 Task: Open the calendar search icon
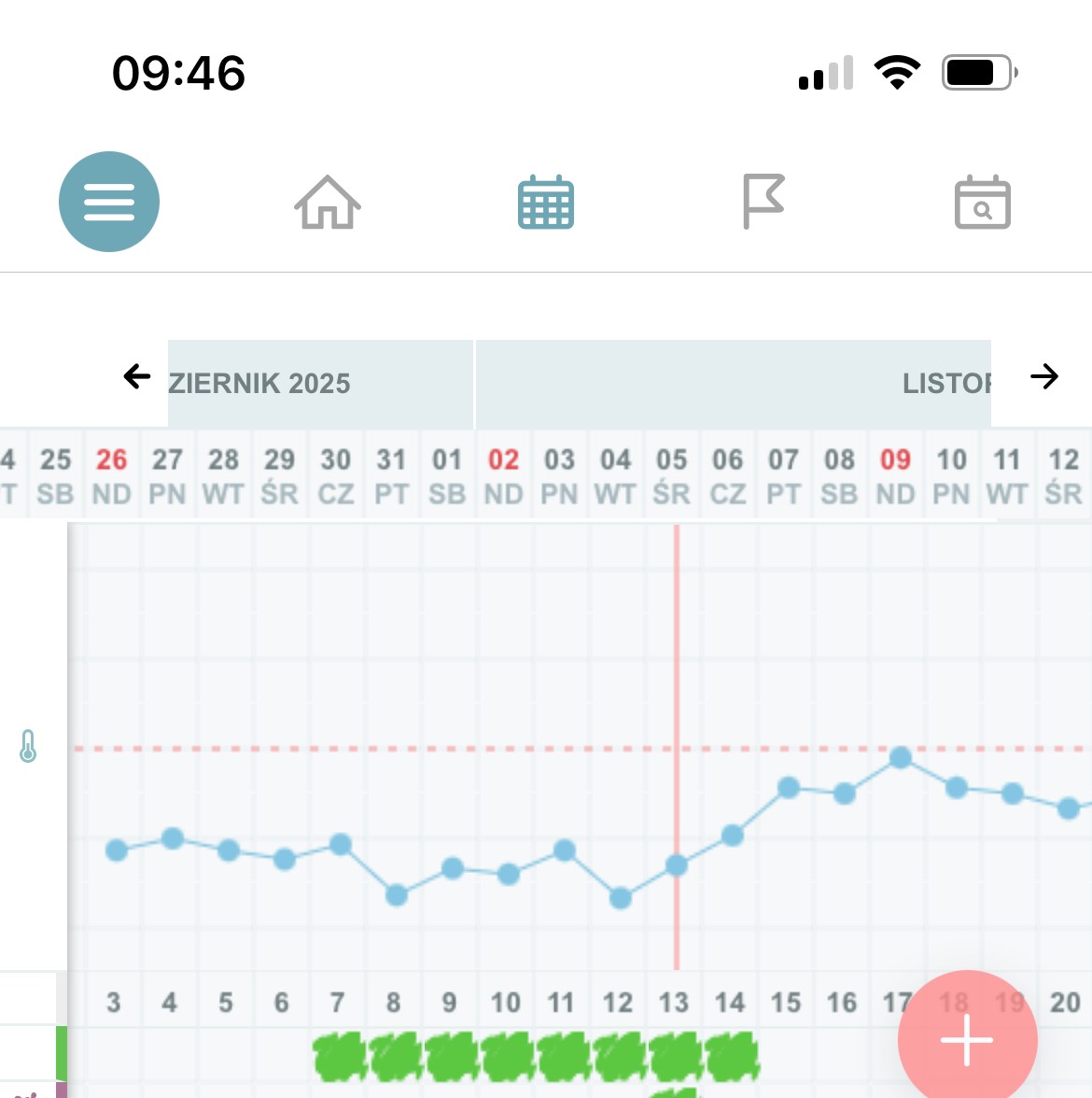[982, 202]
